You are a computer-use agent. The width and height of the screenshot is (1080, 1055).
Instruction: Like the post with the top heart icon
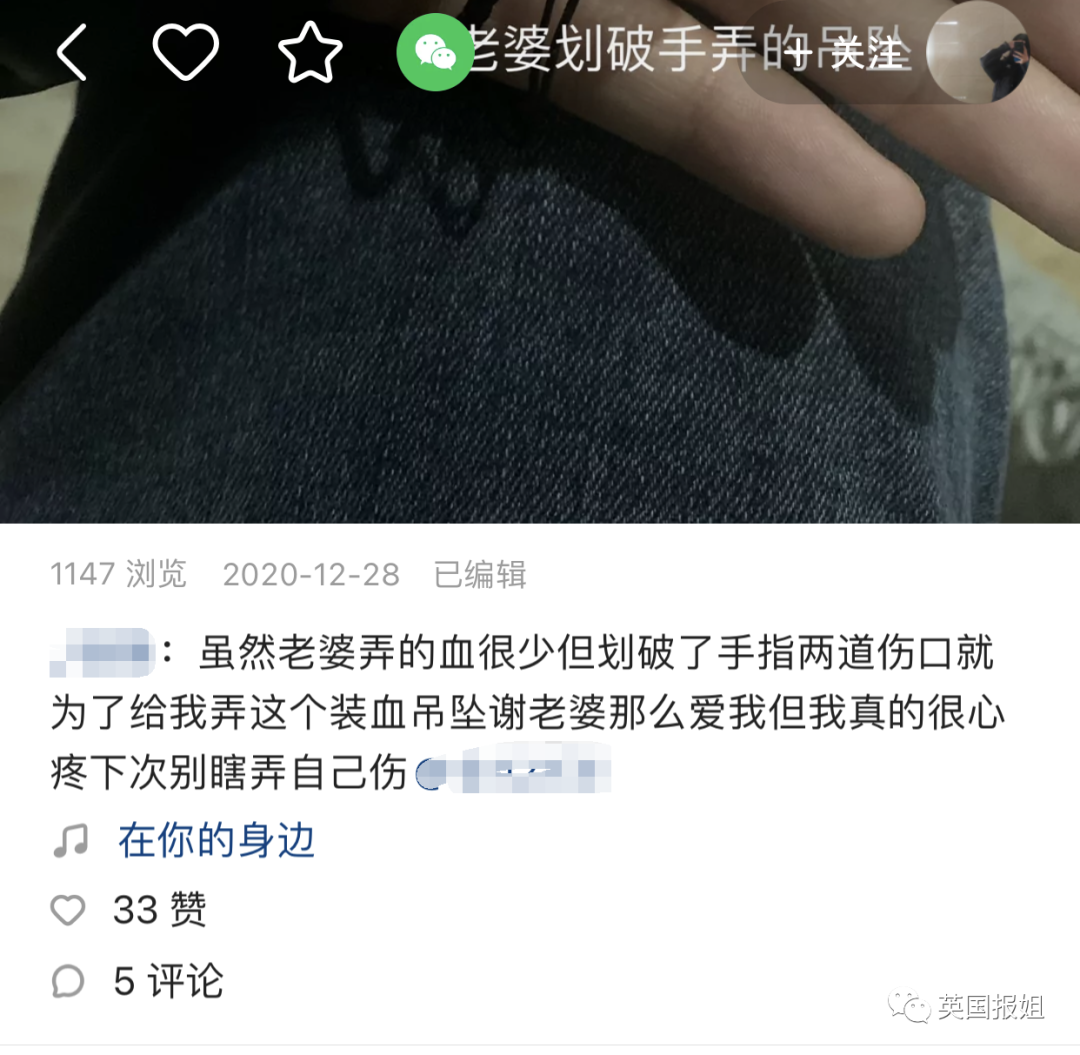click(185, 53)
